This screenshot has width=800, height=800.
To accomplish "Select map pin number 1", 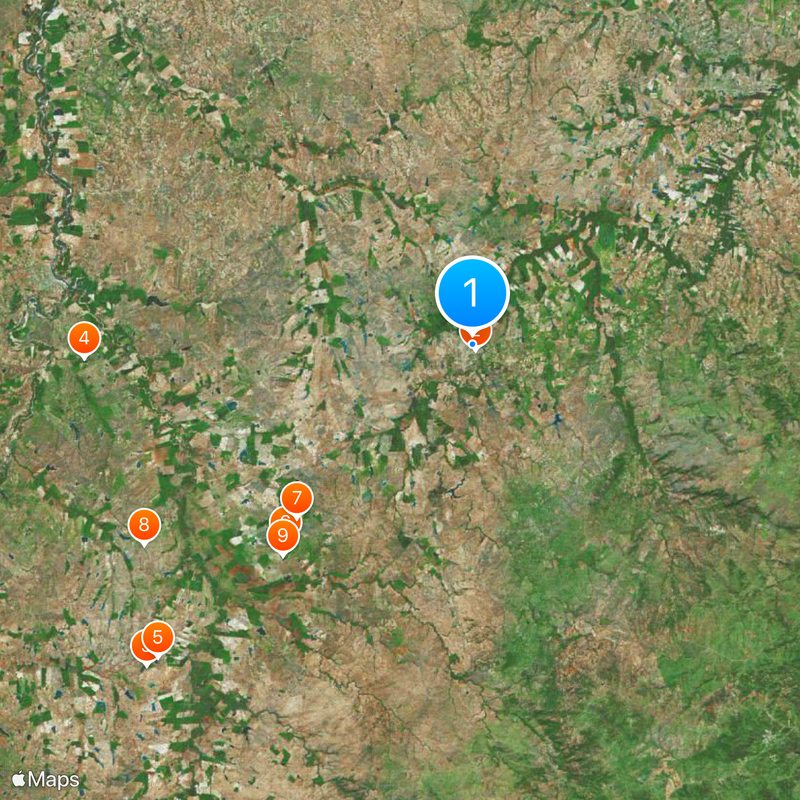I will pos(472,293).
